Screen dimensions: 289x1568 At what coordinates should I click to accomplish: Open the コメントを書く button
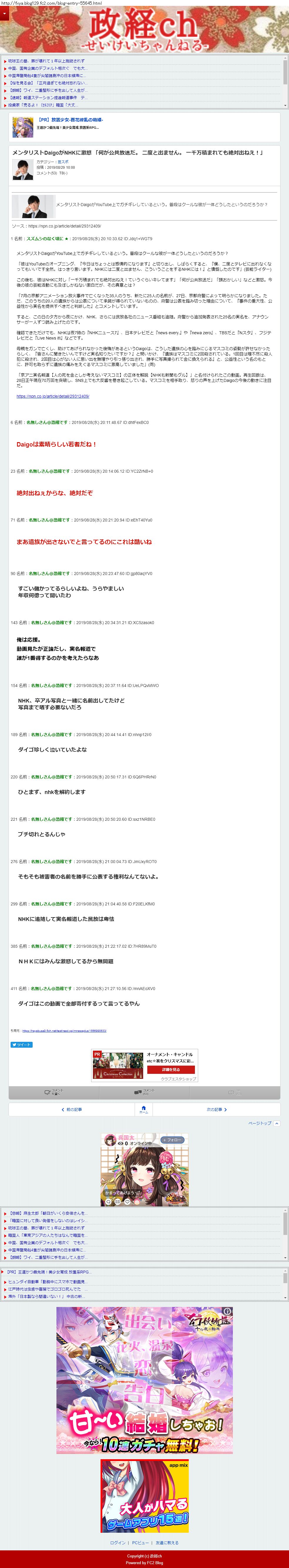(54, 1092)
